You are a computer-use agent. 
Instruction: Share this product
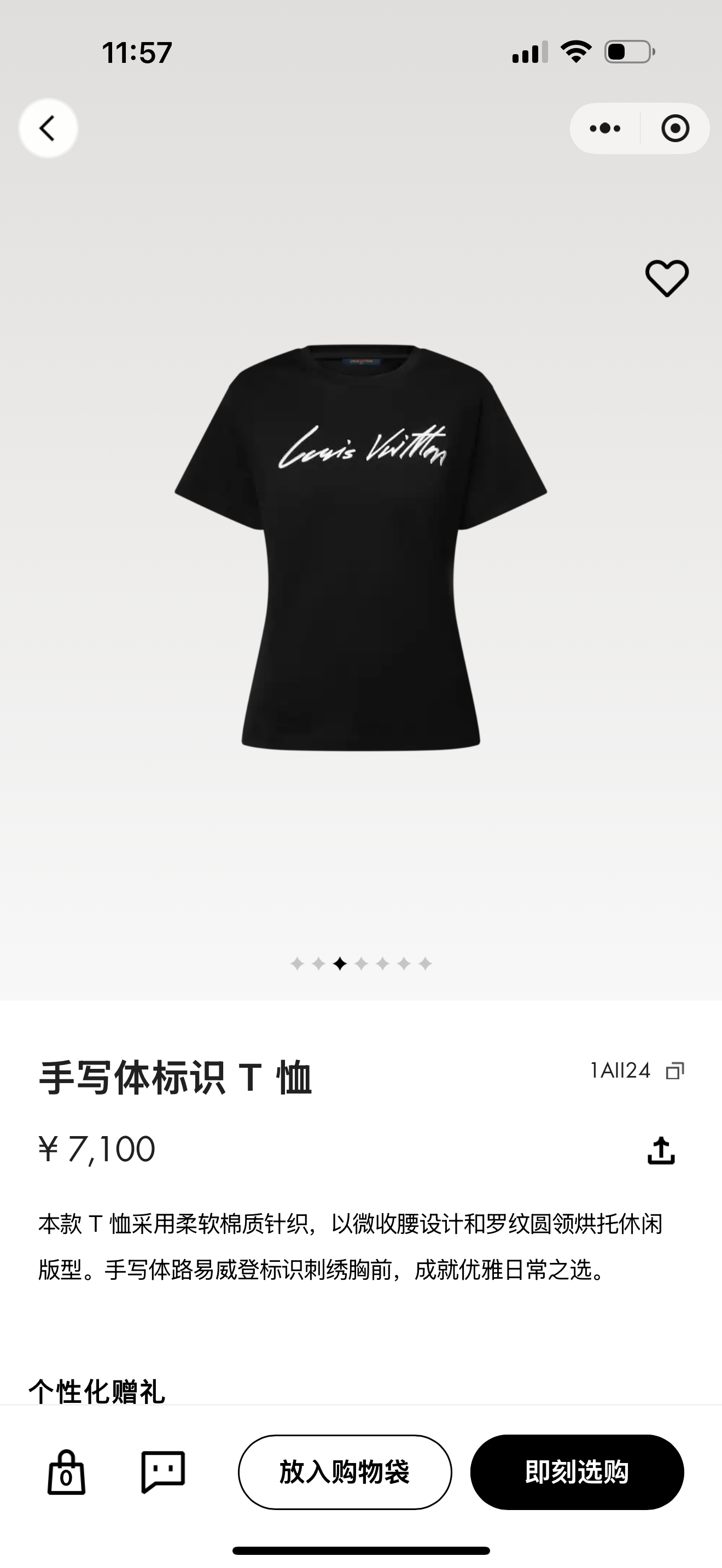(661, 1150)
